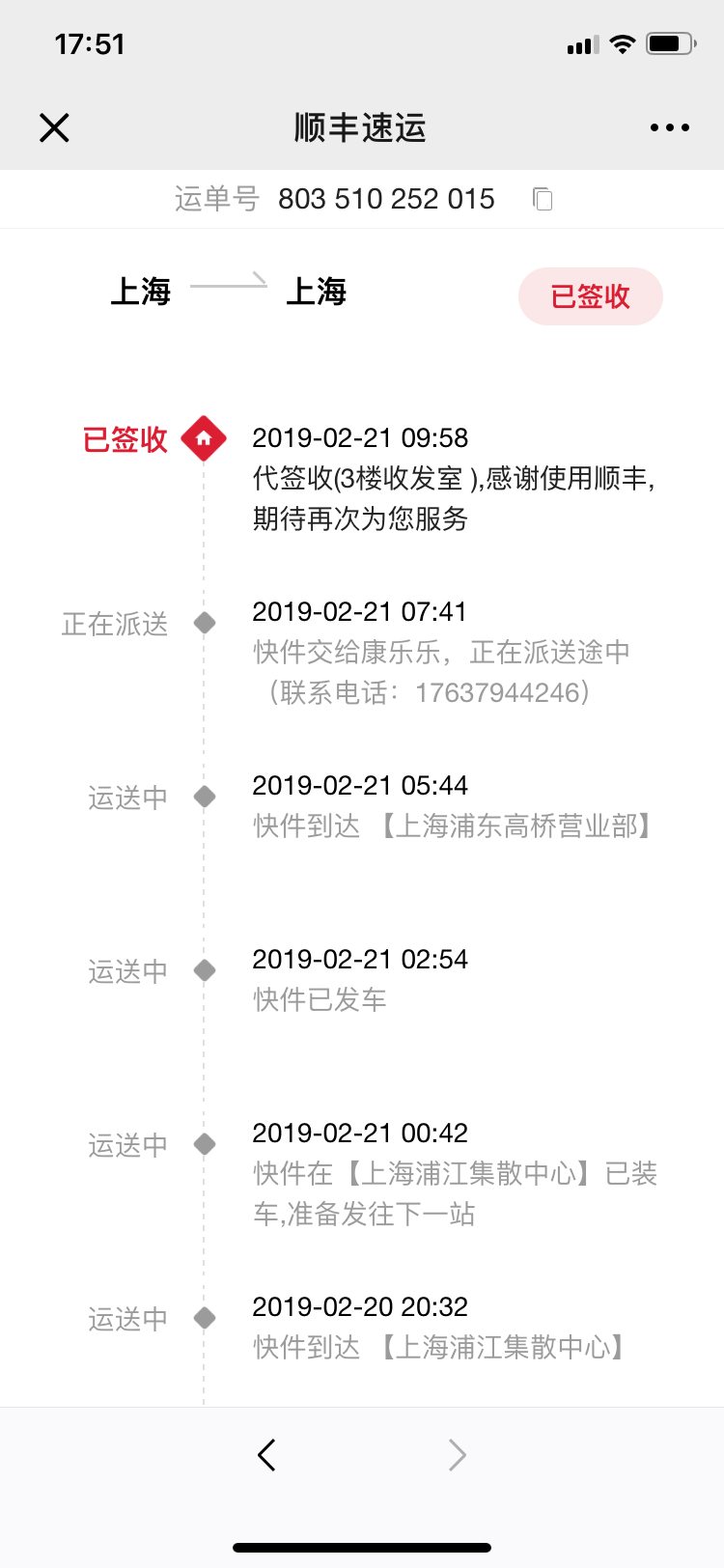
Task: Open the three-dot more options menu
Action: [670, 127]
